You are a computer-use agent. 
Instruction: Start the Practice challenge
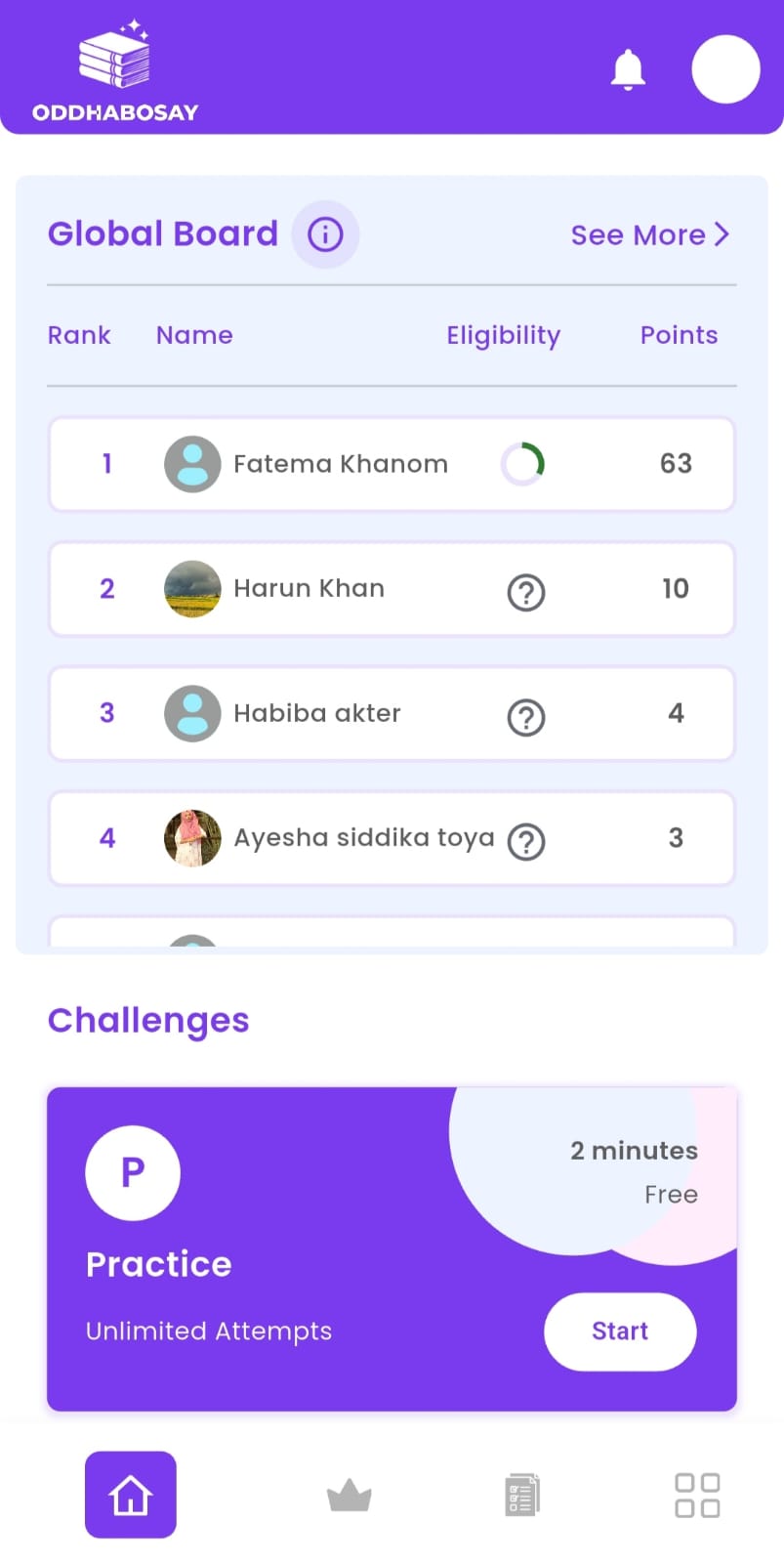(x=620, y=1331)
